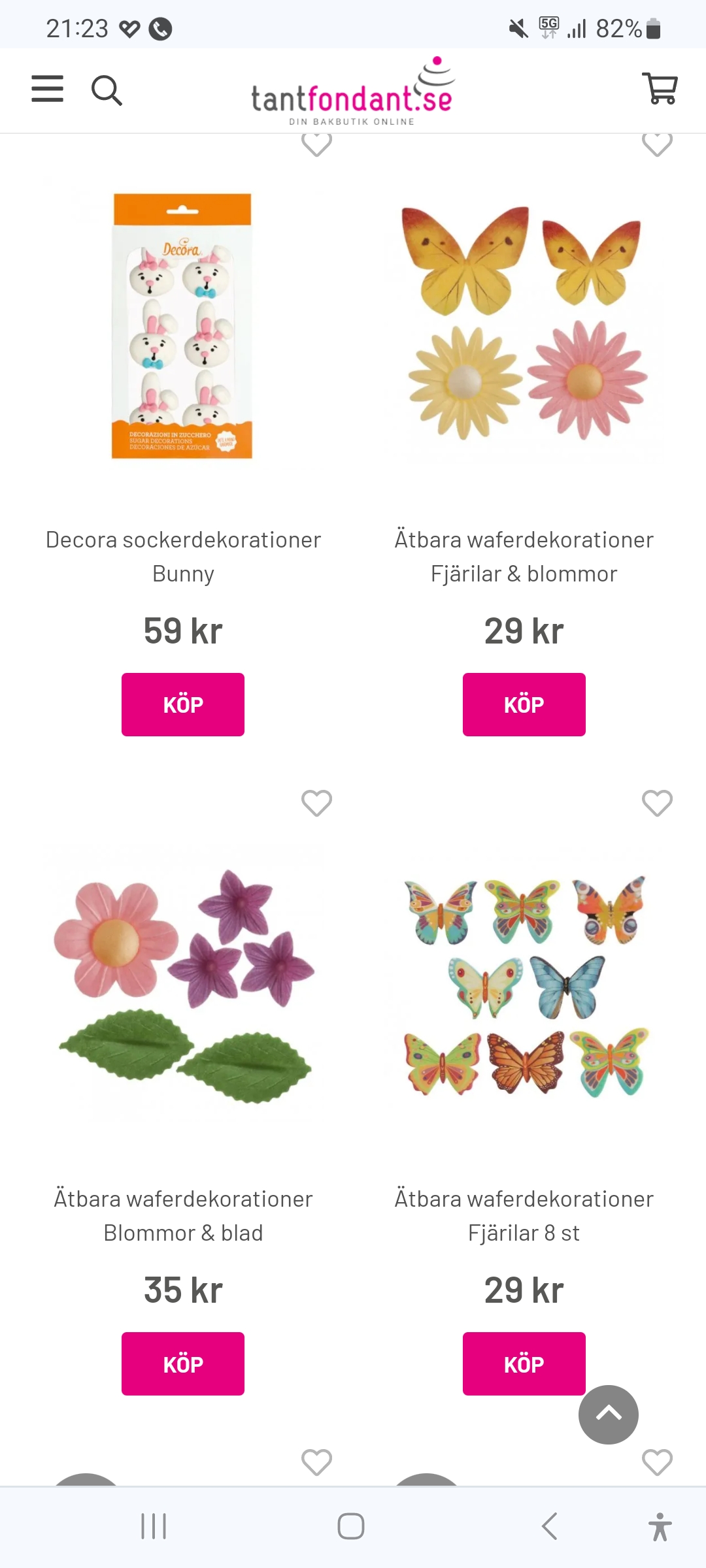The width and height of the screenshot is (706, 1568).
Task: Favorite the Decora Bunny product
Action: (x=316, y=144)
